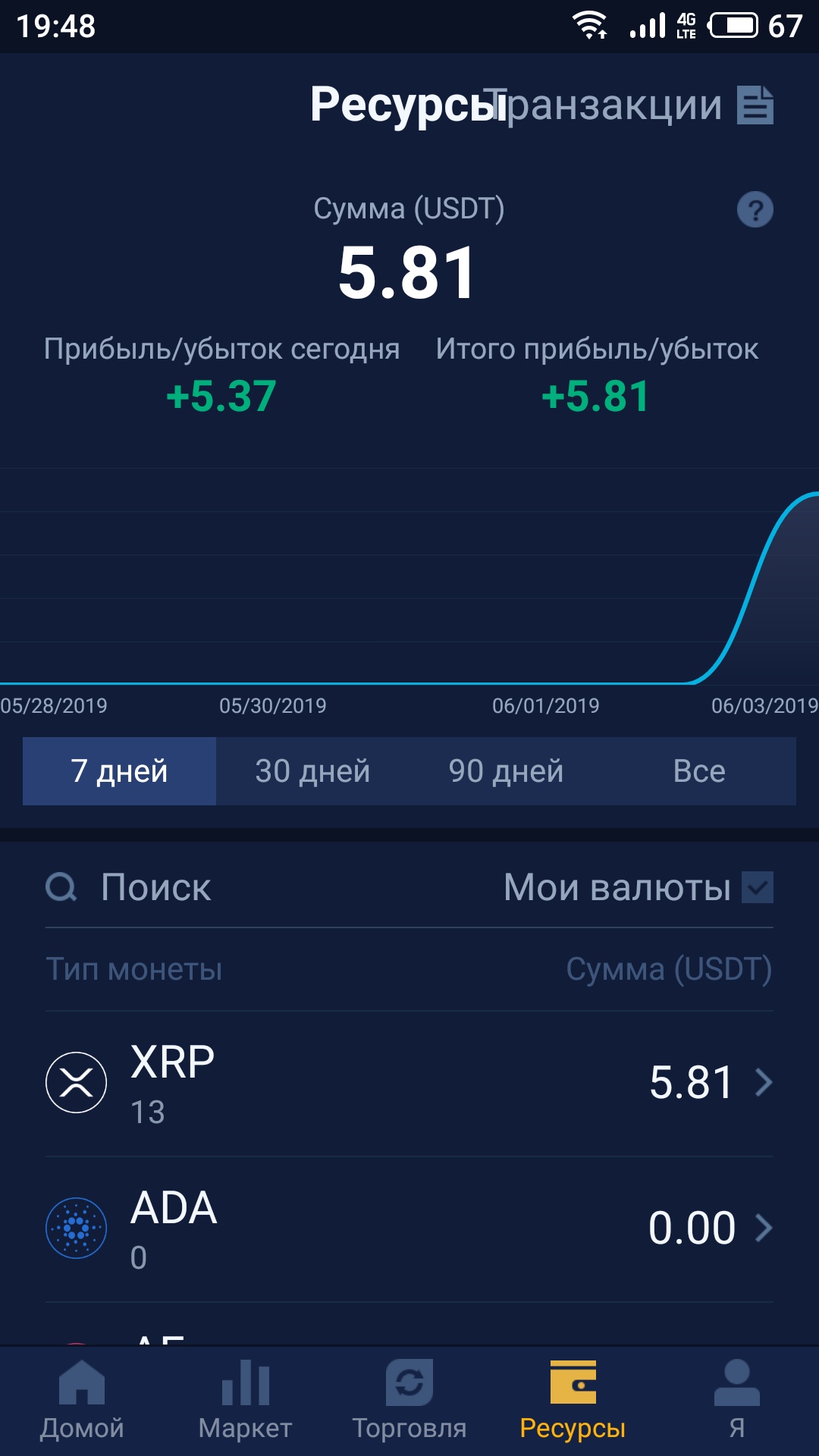Open the Транзакции tab
This screenshot has height=1456, width=819.
point(613,105)
